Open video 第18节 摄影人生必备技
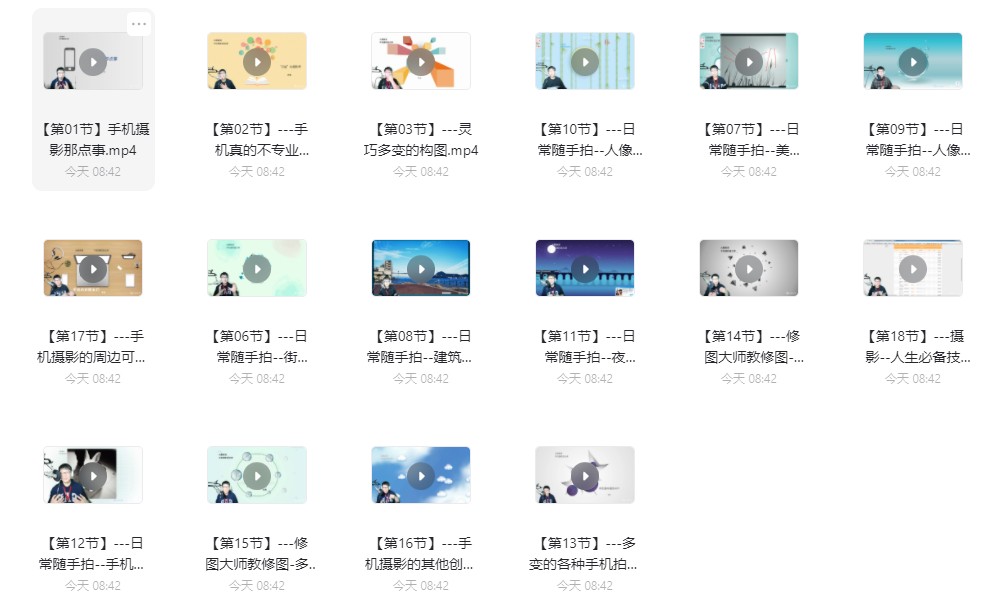This screenshot has width=998, height=592. (x=913, y=268)
